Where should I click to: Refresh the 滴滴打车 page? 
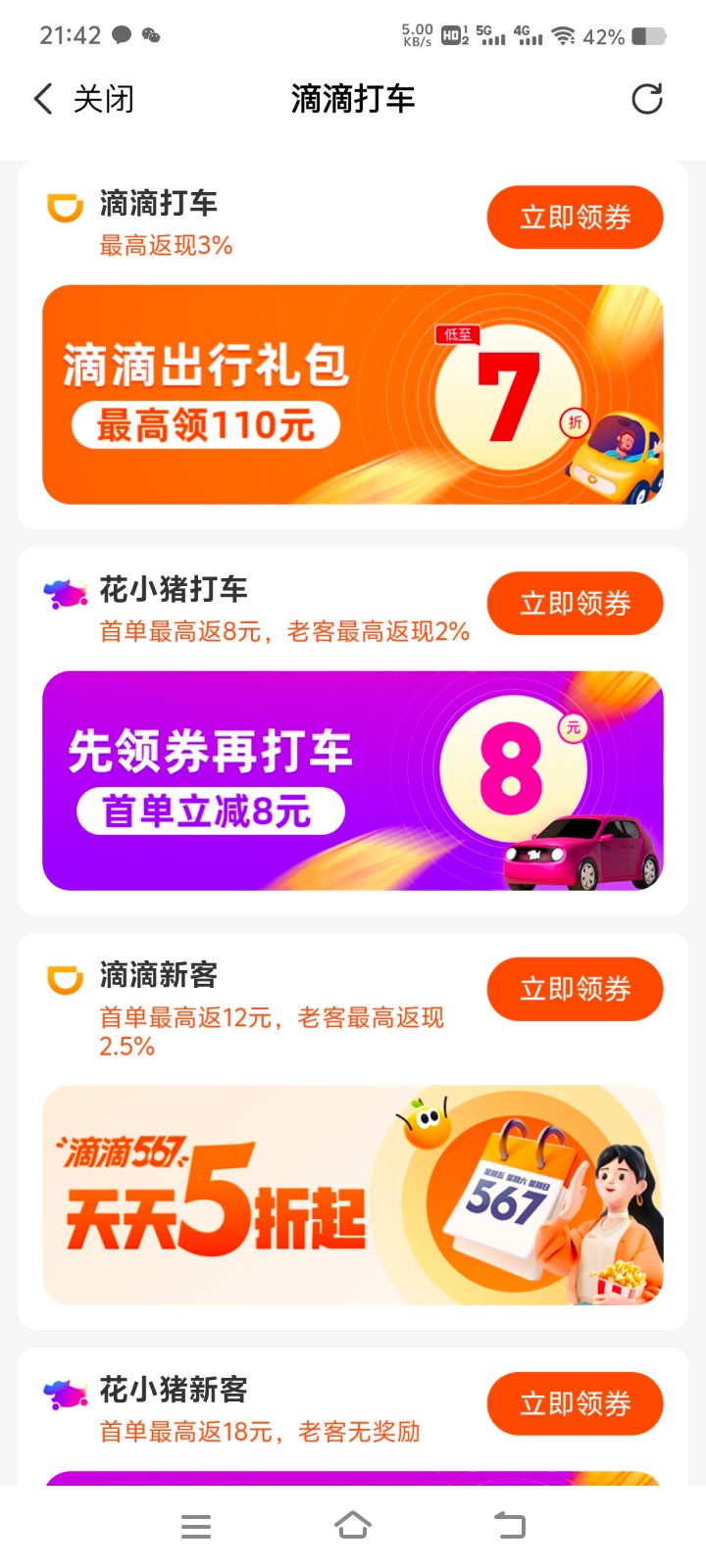(646, 99)
